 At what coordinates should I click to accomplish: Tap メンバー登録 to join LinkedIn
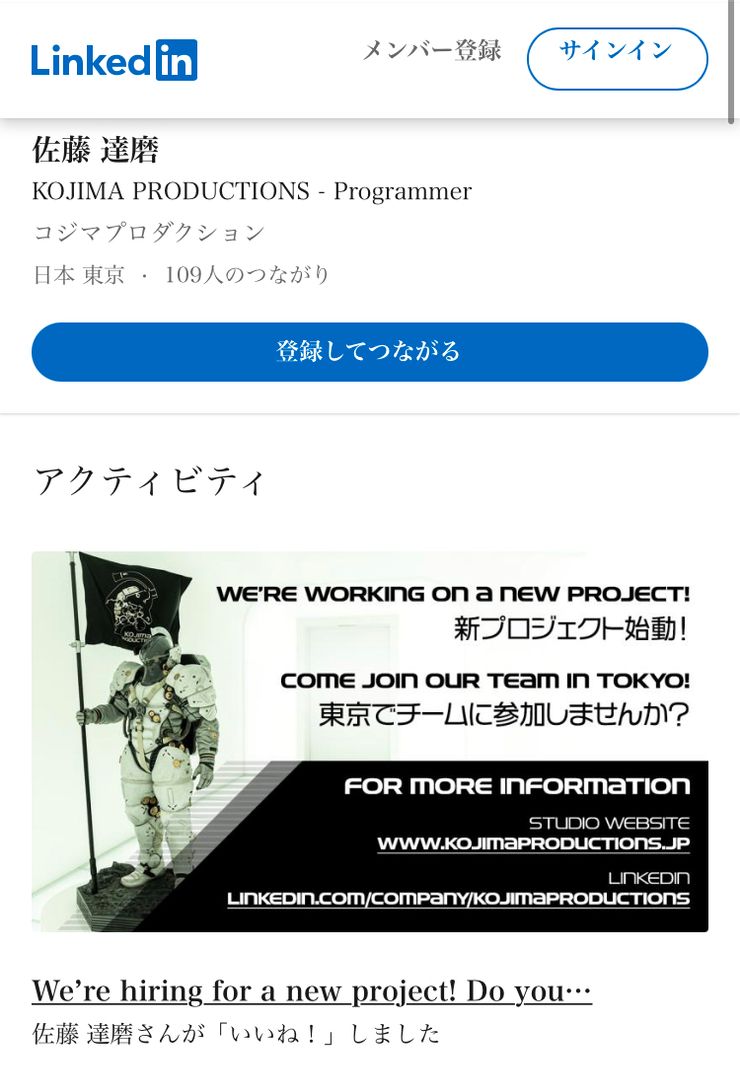[x=431, y=50]
